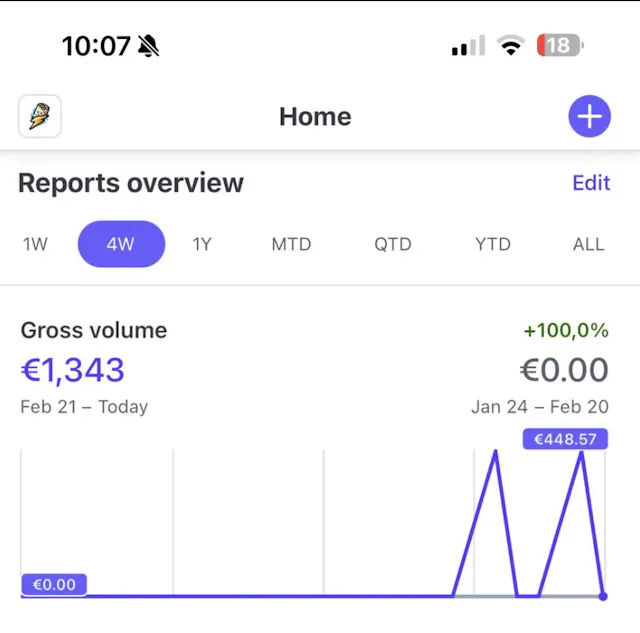This screenshot has width=640, height=633.
Task: Switch to the 1W time range
Action: click(x=35, y=244)
